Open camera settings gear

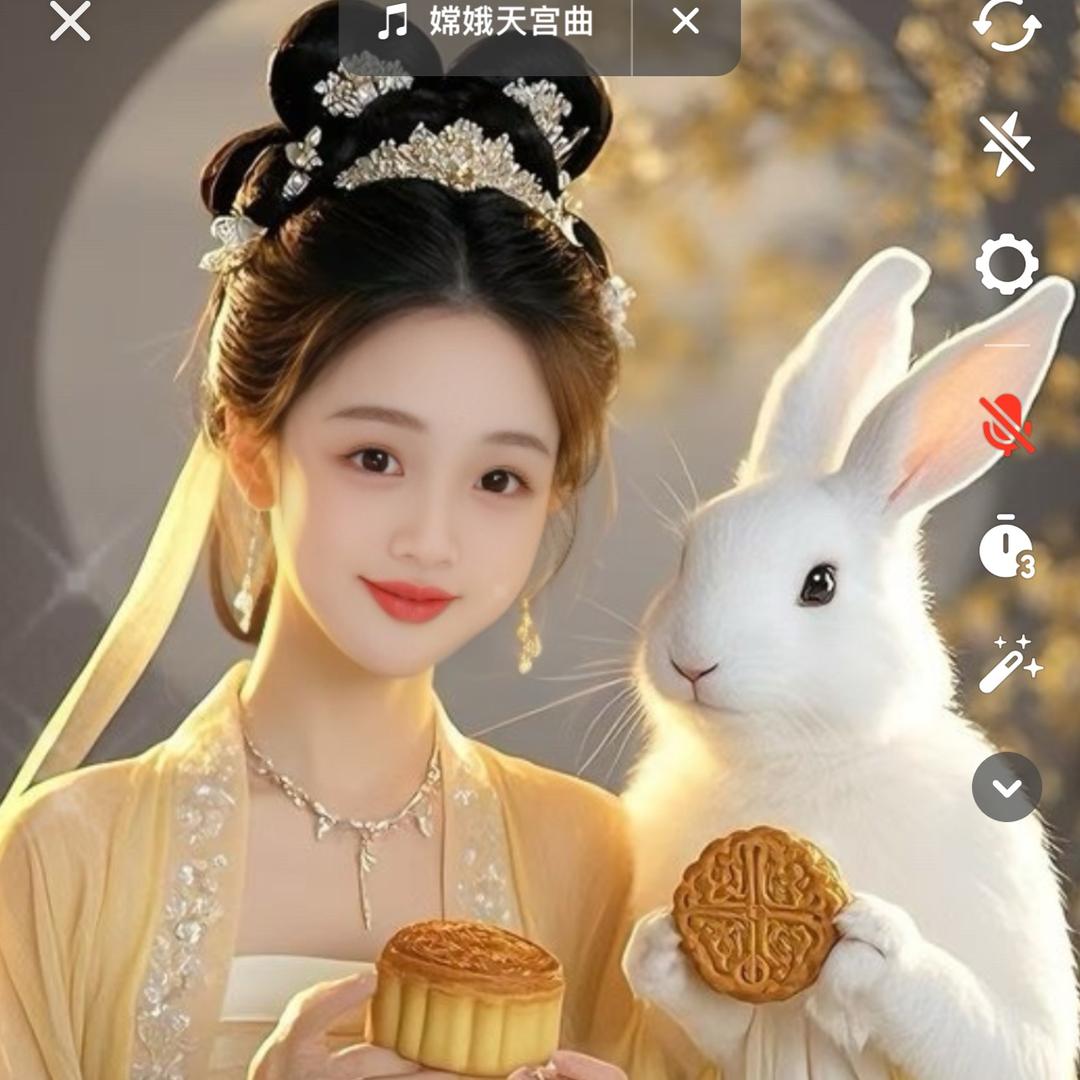click(x=1006, y=265)
